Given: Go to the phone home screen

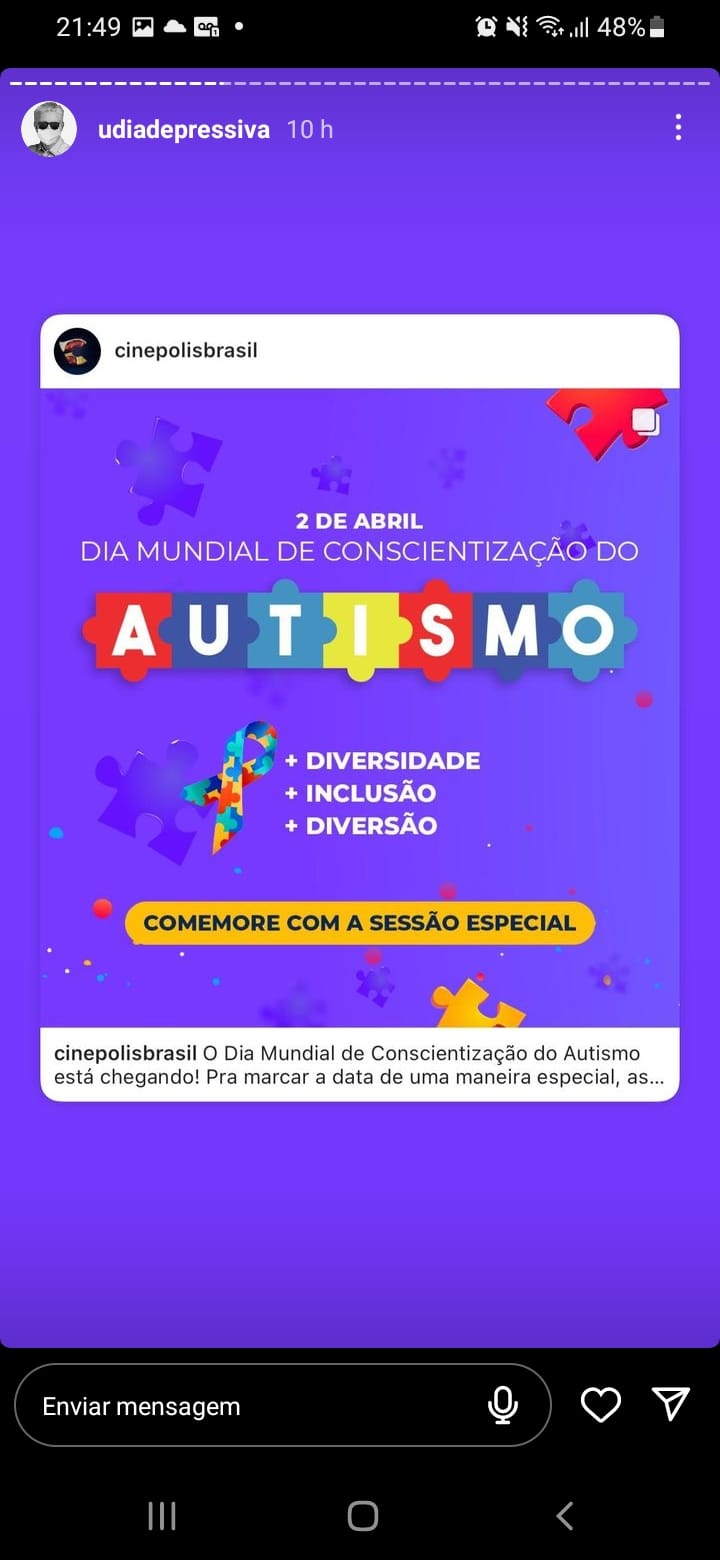Looking at the screenshot, I should click(362, 1516).
